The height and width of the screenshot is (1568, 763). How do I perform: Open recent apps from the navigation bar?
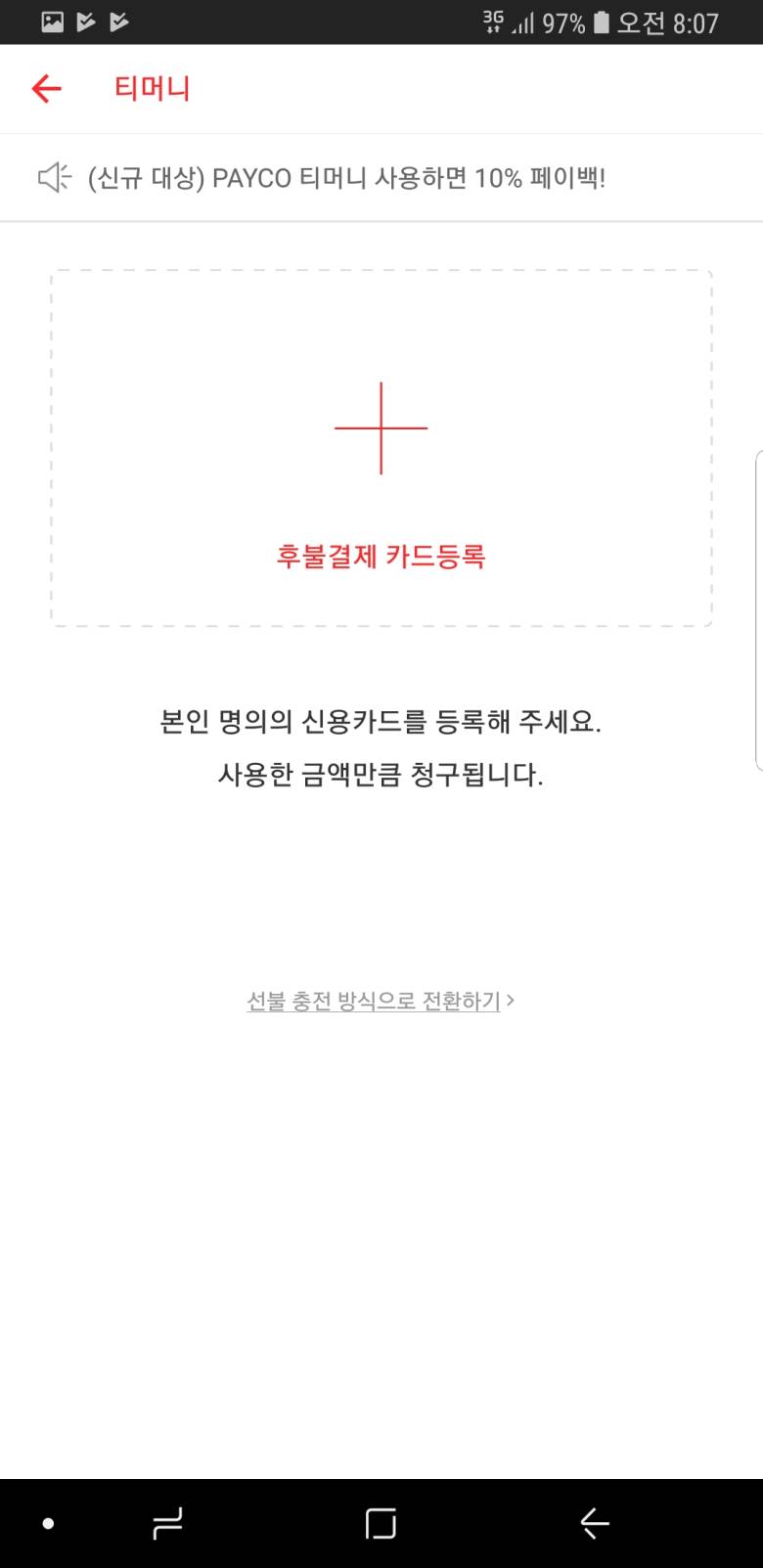pos(167,1523)
